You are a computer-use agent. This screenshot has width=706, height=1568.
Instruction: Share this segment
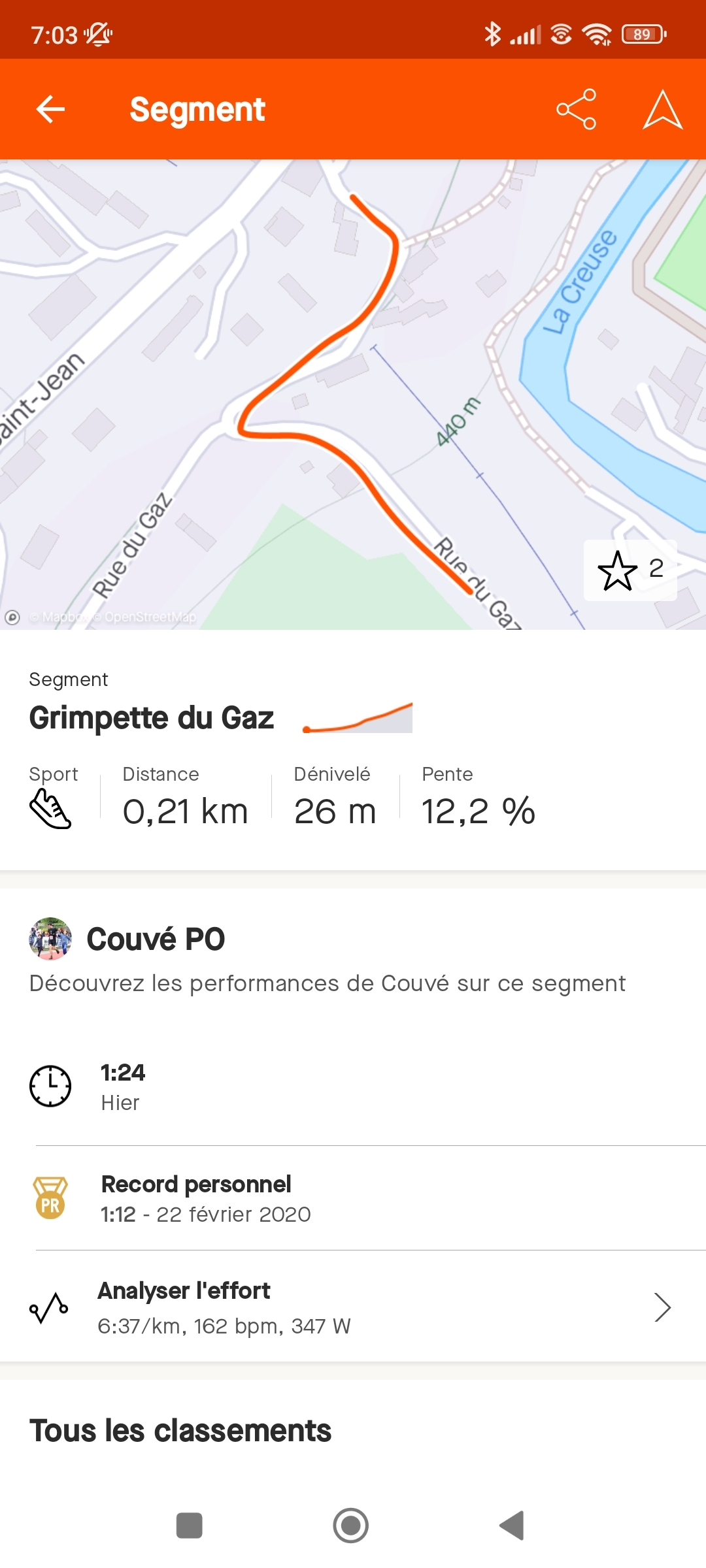[576, 109]
